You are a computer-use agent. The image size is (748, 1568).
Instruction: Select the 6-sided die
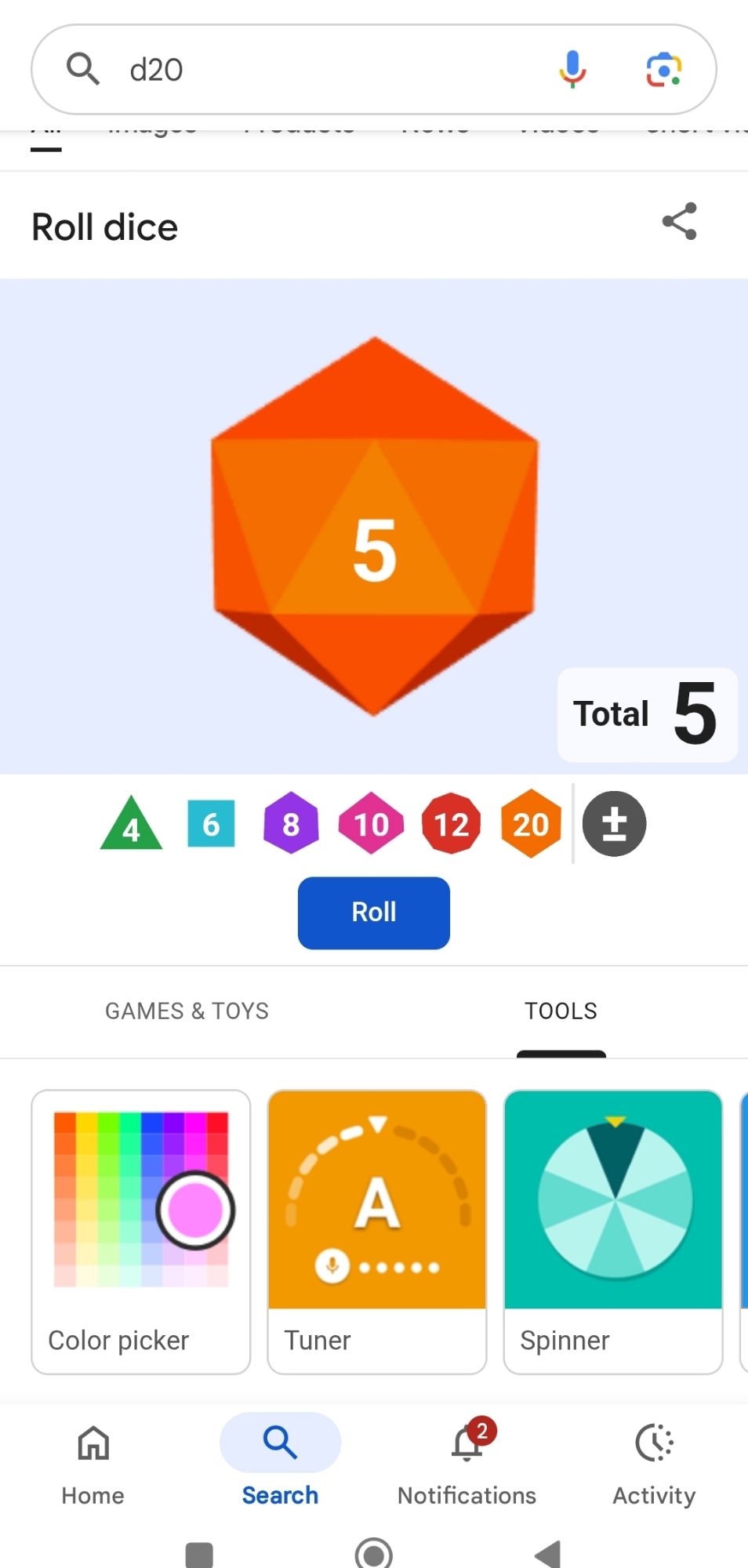click(x=211, y=824)
